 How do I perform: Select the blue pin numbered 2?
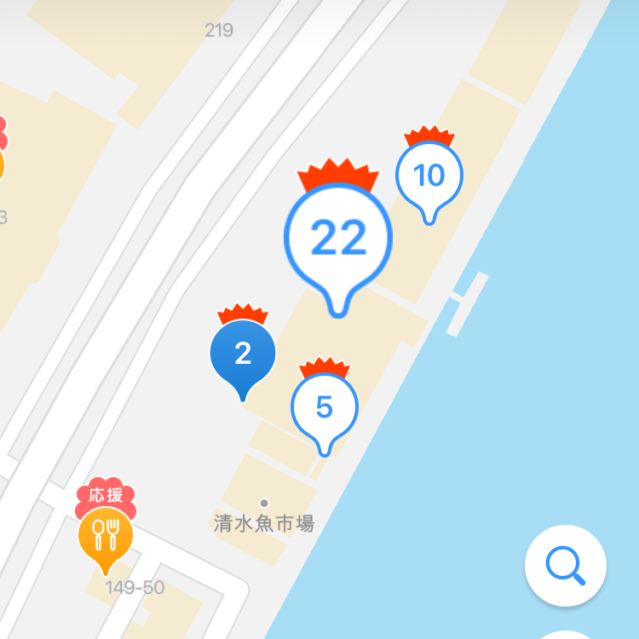[x=242, y=353]
